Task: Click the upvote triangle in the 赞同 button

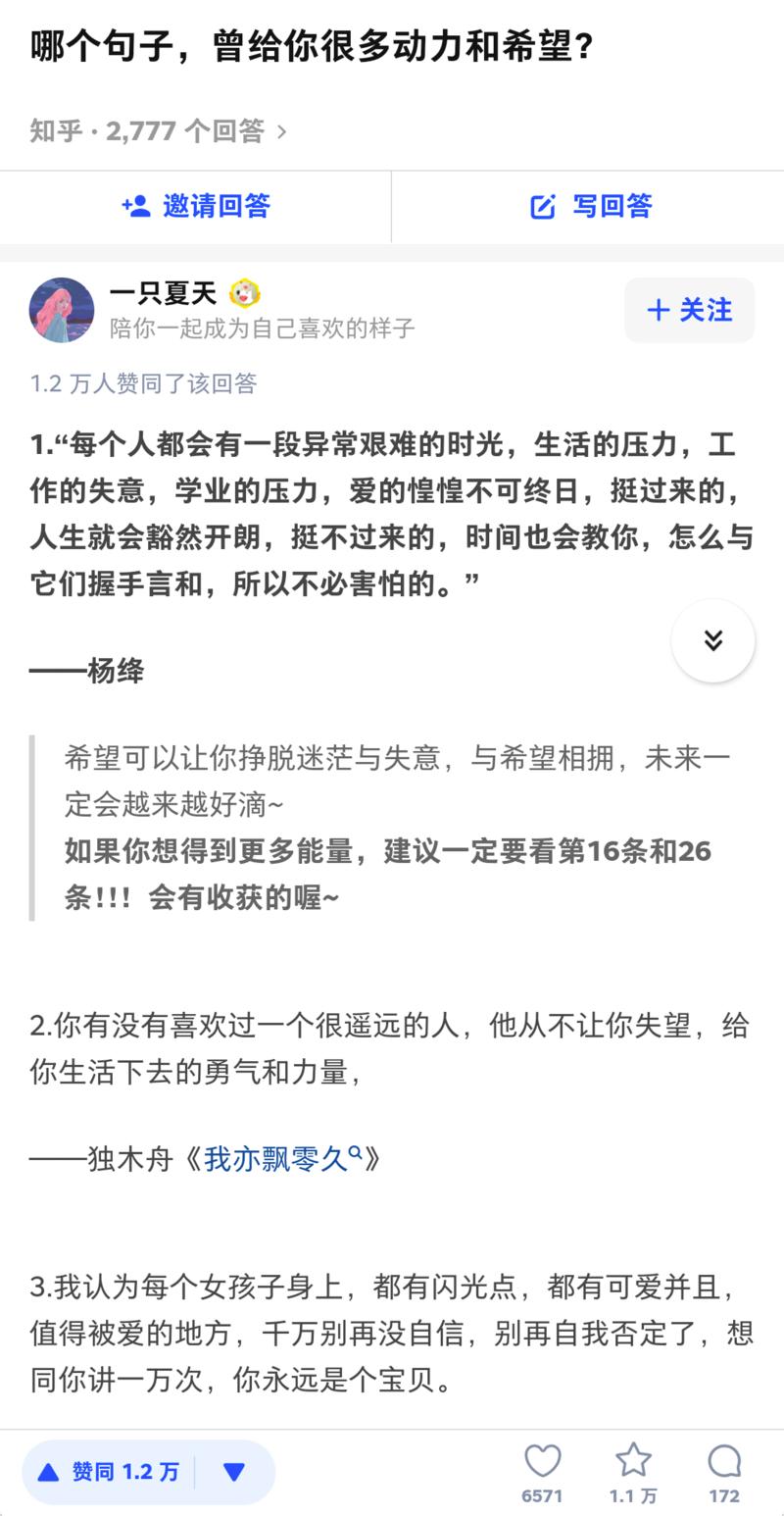Action: click(47, 1471)
